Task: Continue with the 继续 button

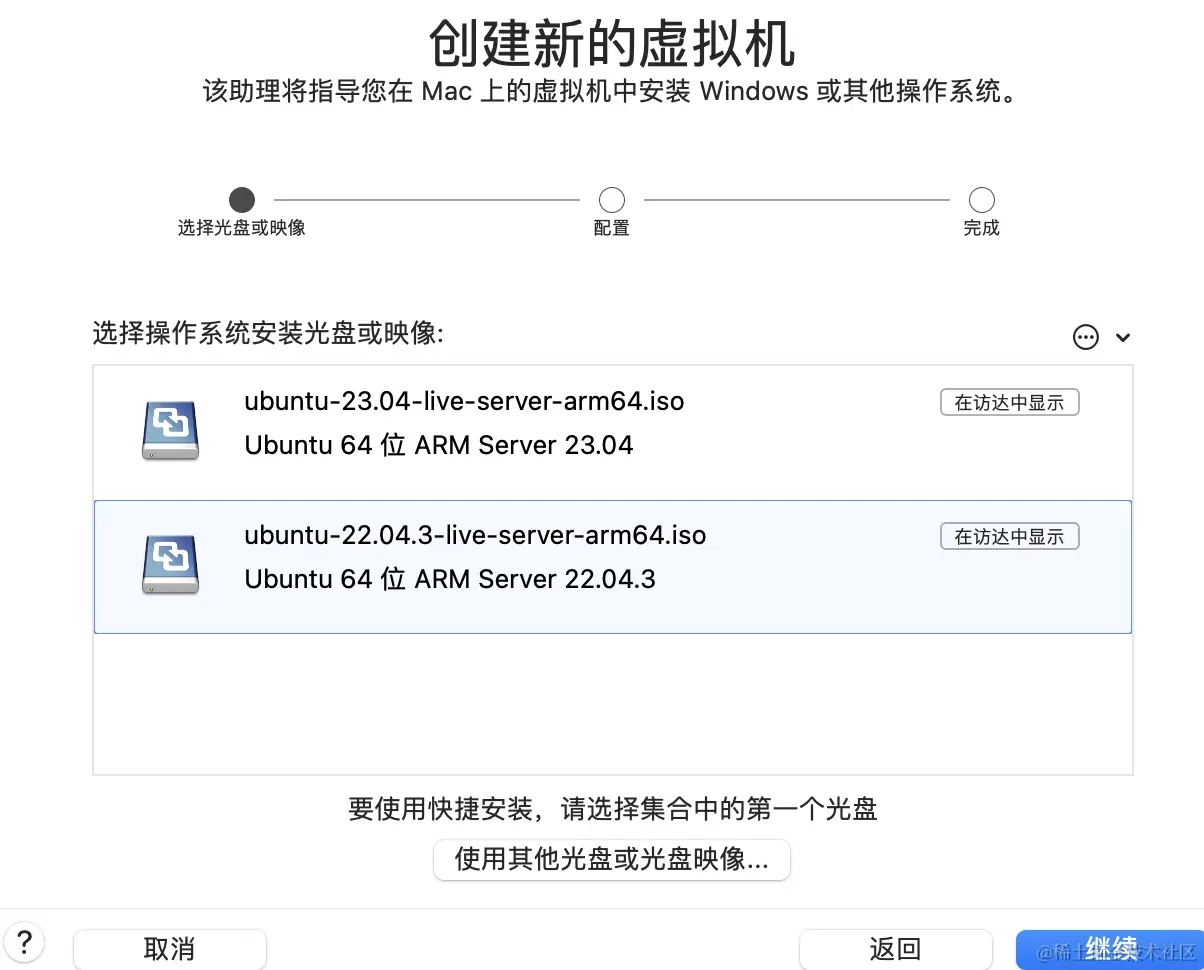Action: tap(1108, 948)
